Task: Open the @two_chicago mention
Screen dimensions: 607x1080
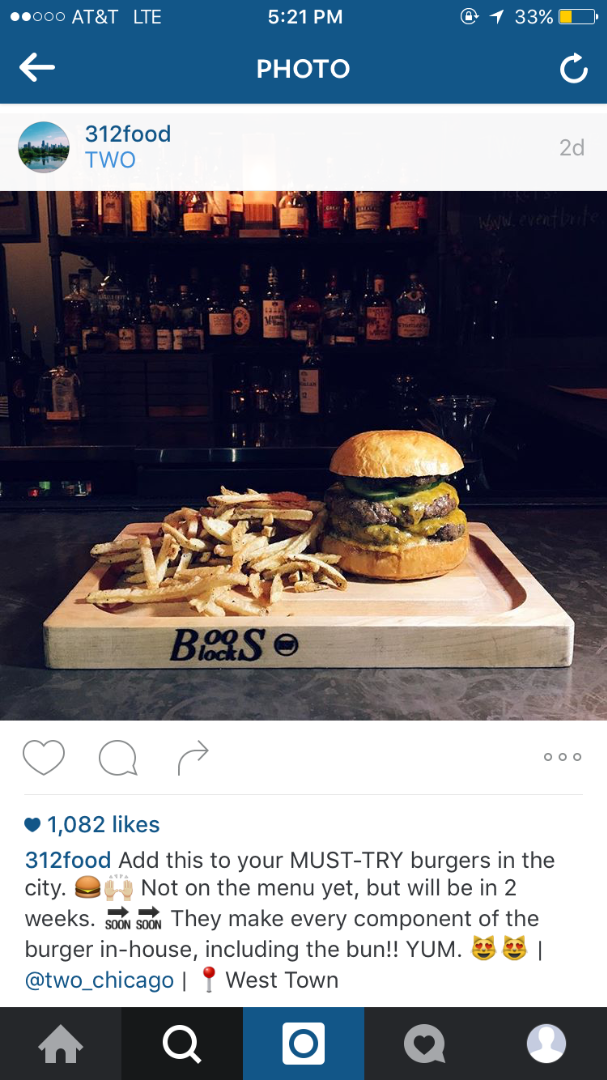Action: point(99,980)
